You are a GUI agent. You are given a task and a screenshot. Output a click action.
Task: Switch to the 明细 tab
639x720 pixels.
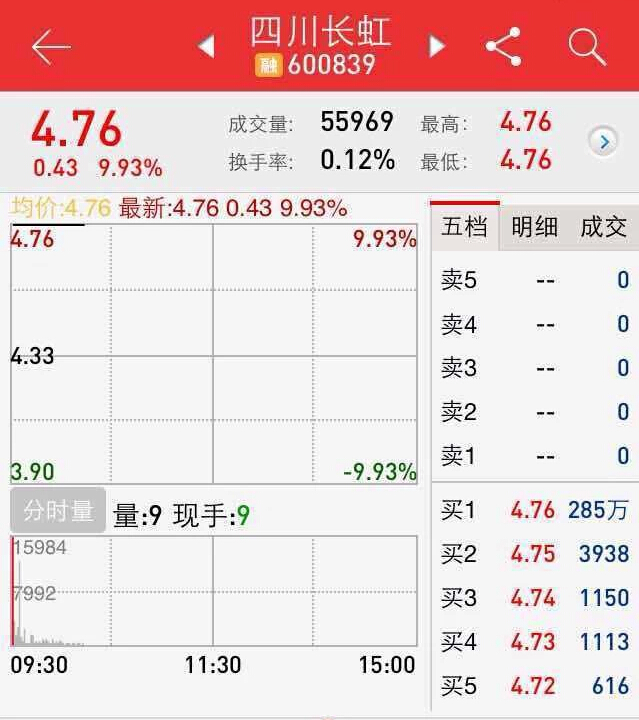534,227
